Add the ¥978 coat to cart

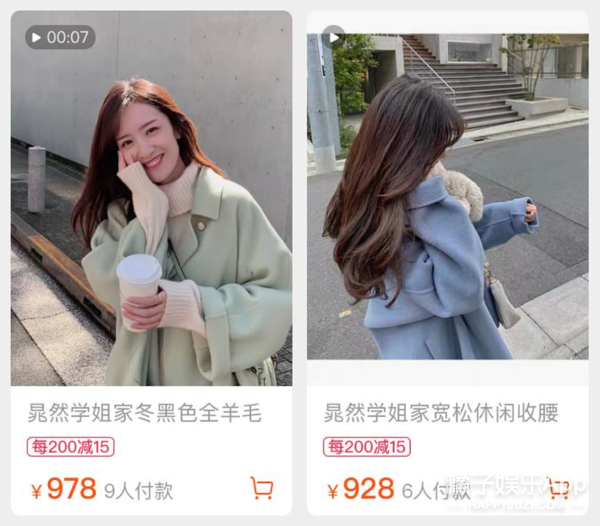(x=261, y=488)
